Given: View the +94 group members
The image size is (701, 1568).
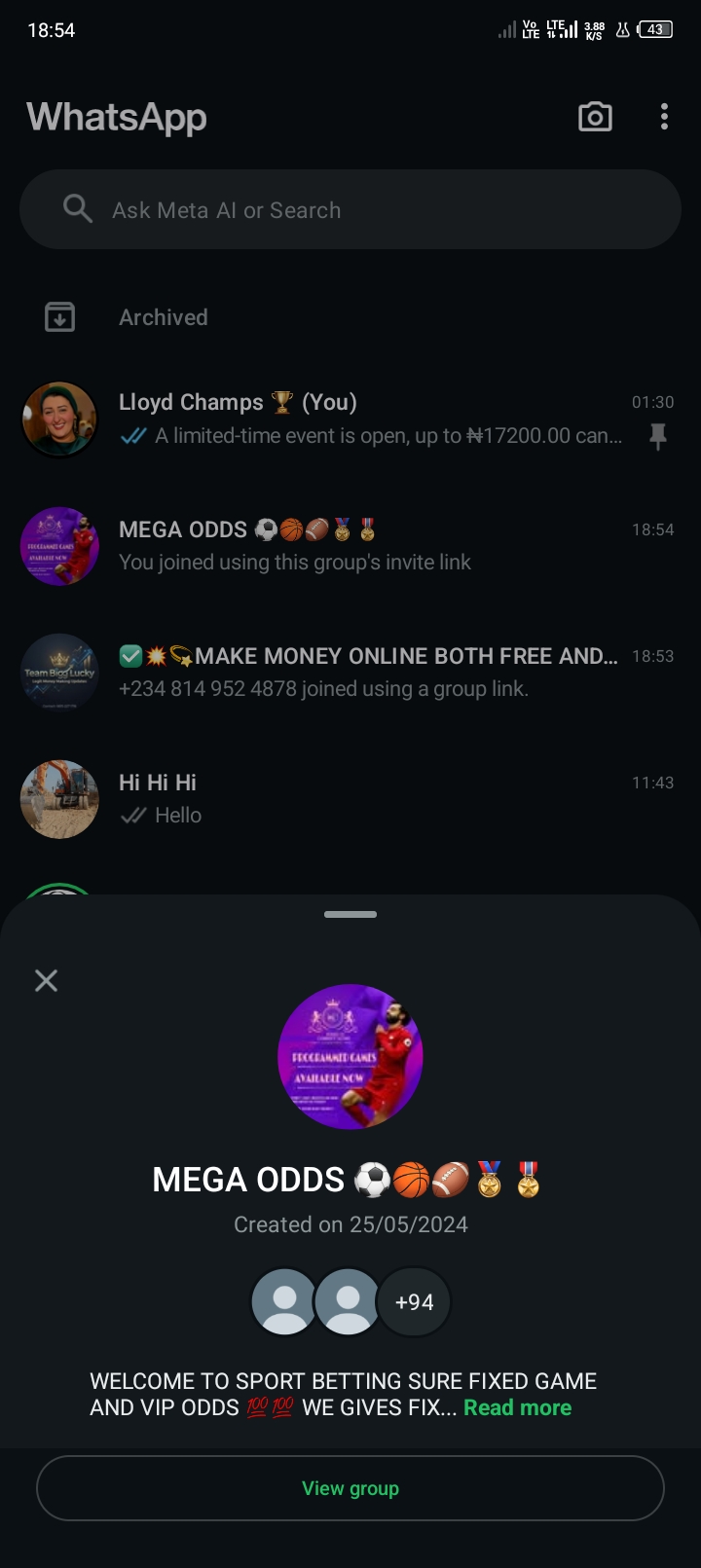Looking at the screenshot, I should (414, 1302).
